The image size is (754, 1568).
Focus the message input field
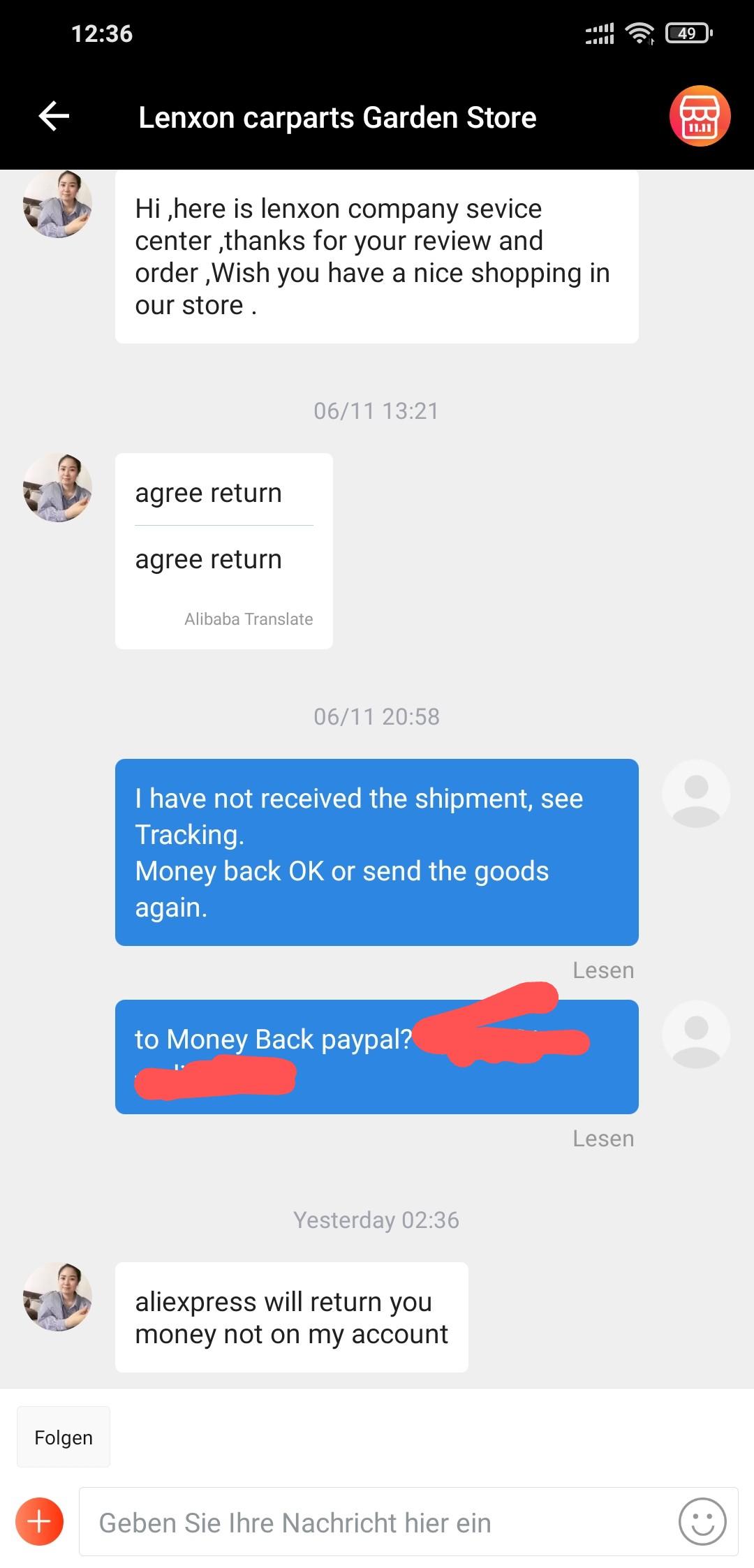pos(377,1523)
